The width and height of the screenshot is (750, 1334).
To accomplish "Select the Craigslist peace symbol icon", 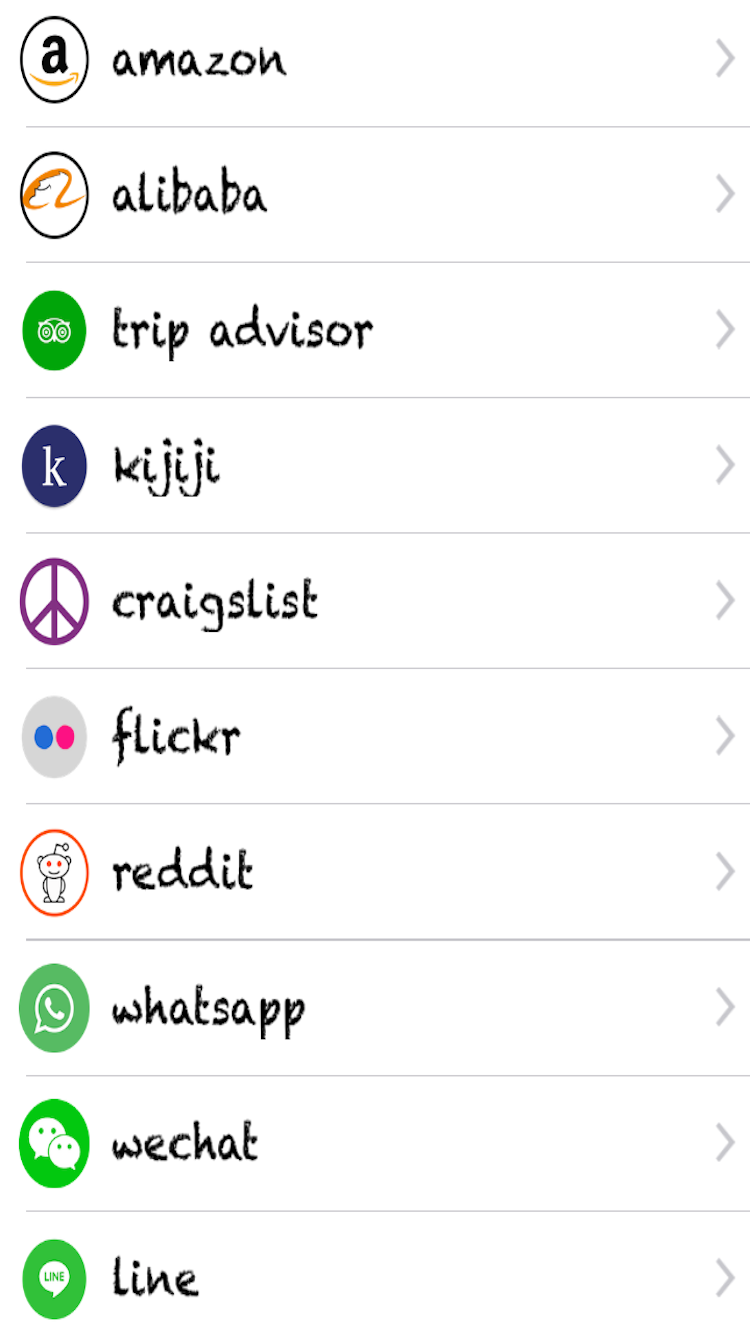I will pyautogui.click(x=54, y=601).
